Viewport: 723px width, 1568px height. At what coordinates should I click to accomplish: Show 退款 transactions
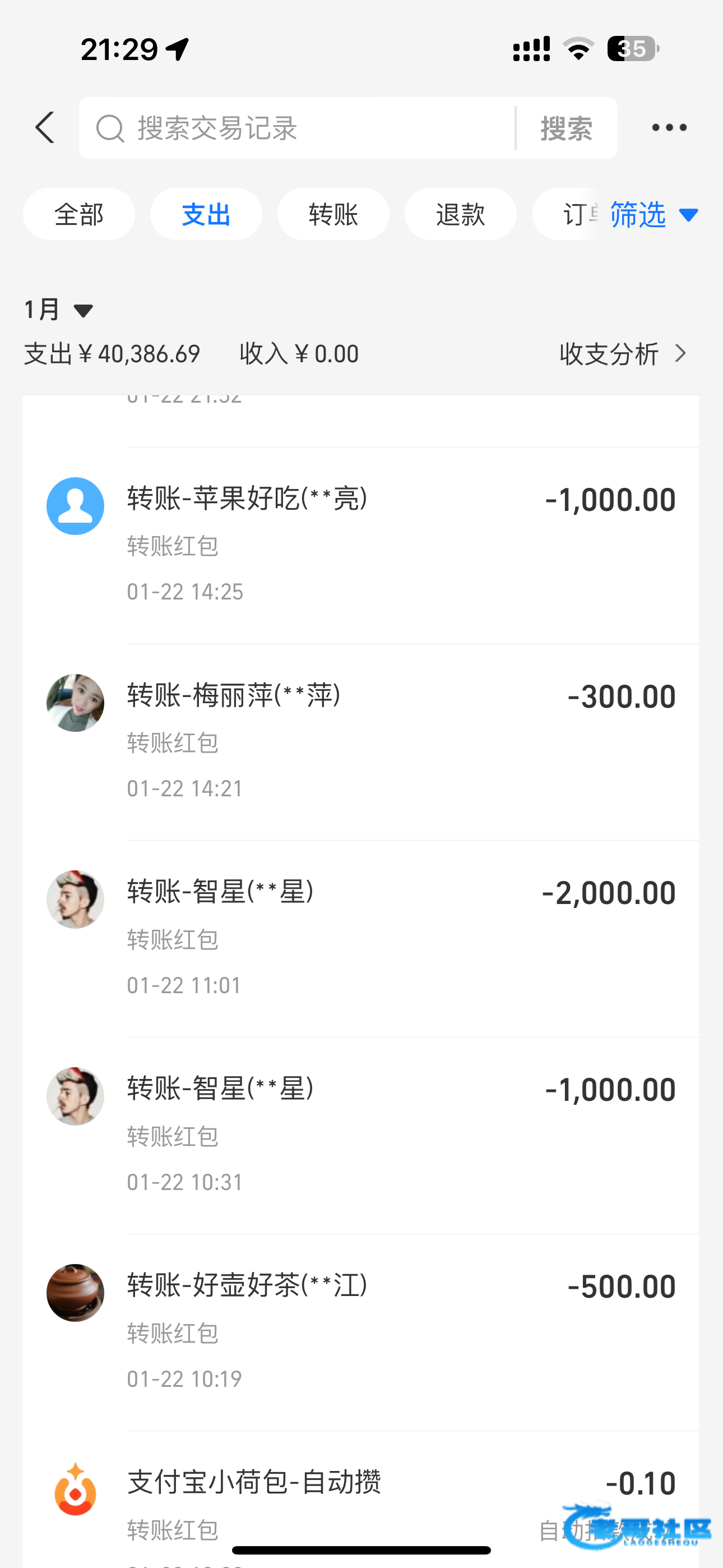461,214
